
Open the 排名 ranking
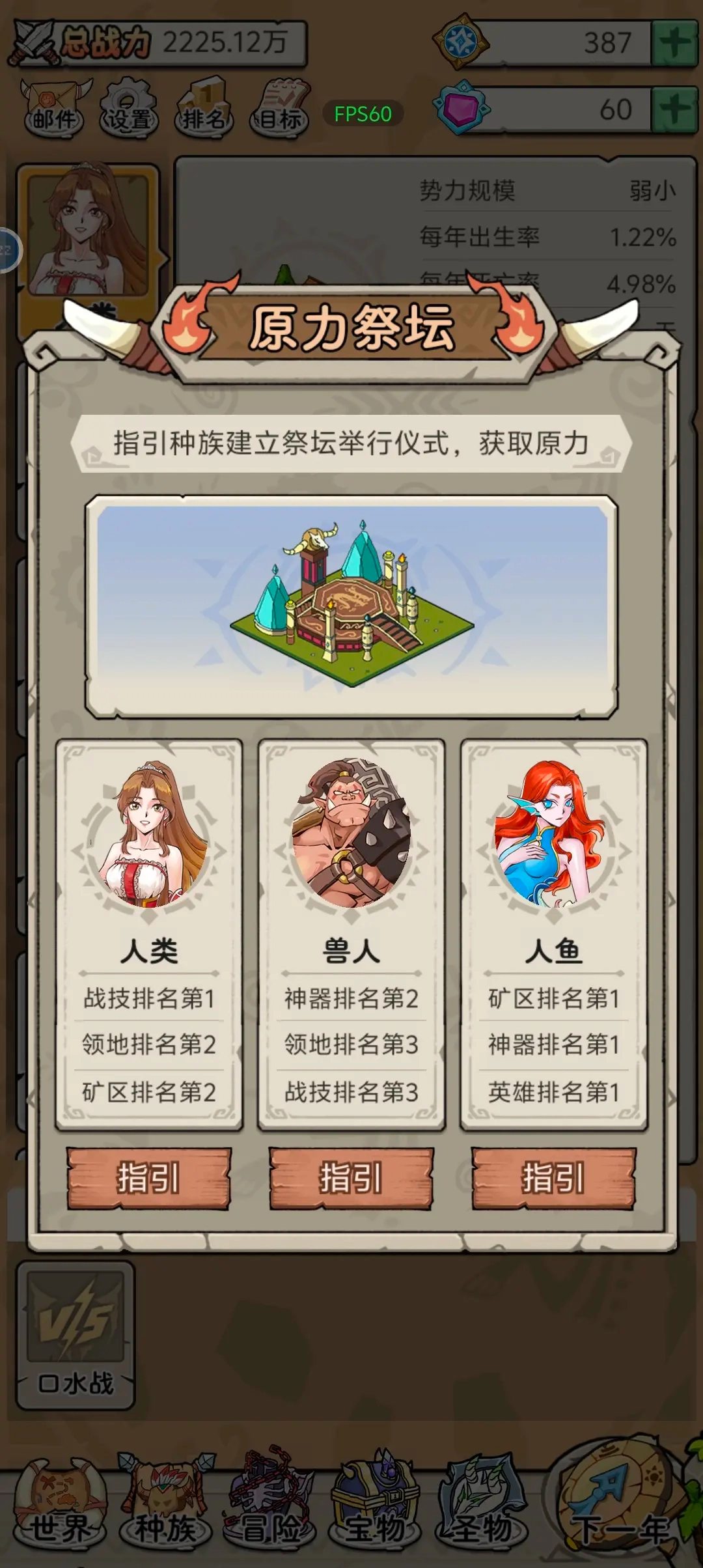204,108
